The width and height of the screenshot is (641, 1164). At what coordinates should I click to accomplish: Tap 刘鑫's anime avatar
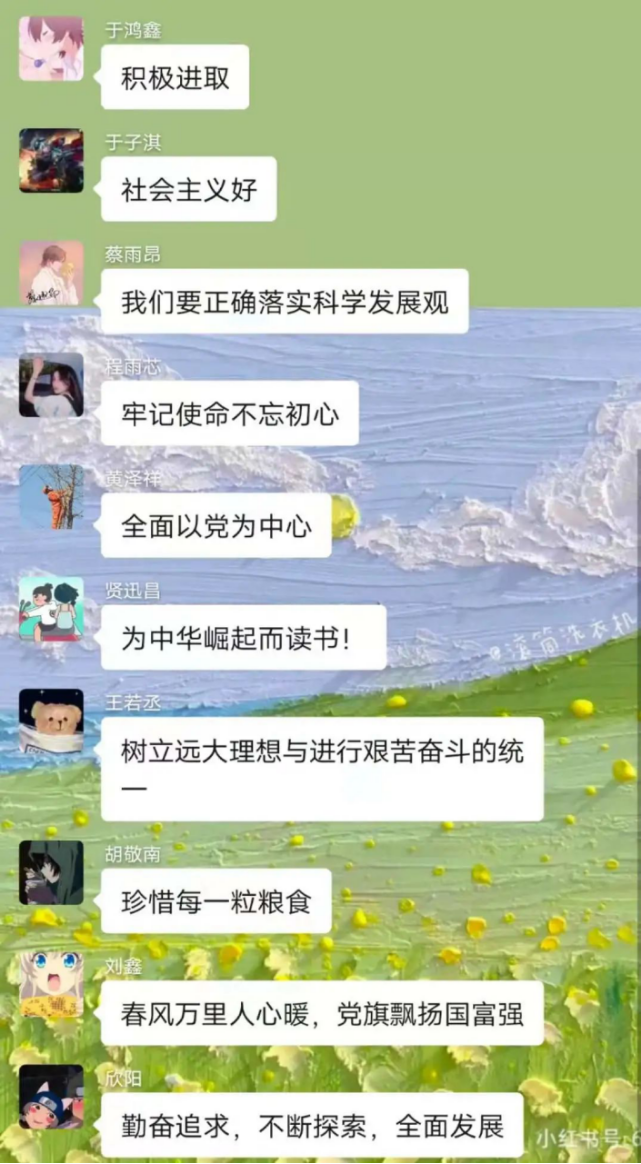click(x=51, y=984)
